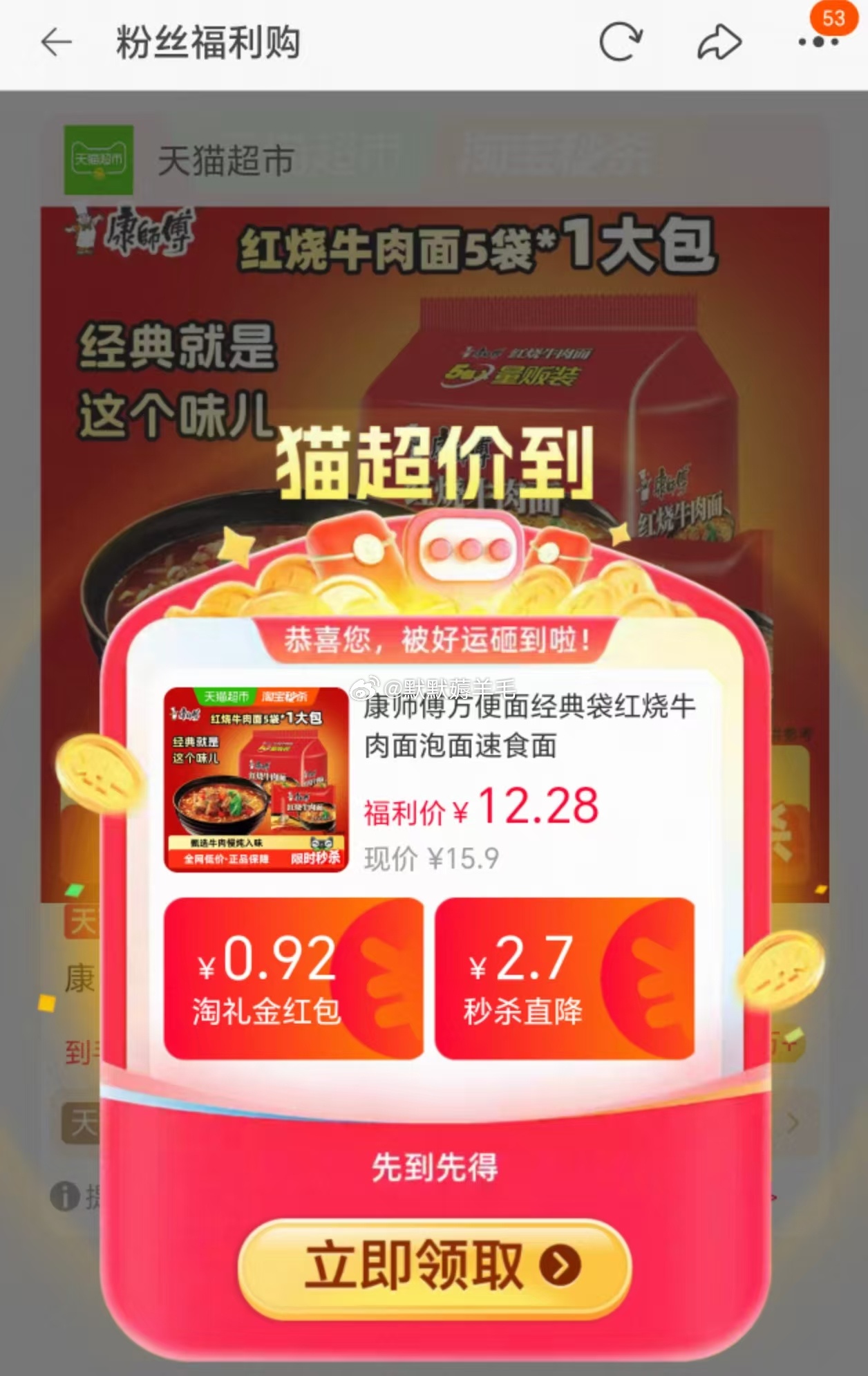This screenshot has width=868, height=1376.
Task: Share this page
Action: (x=719, y=43)
